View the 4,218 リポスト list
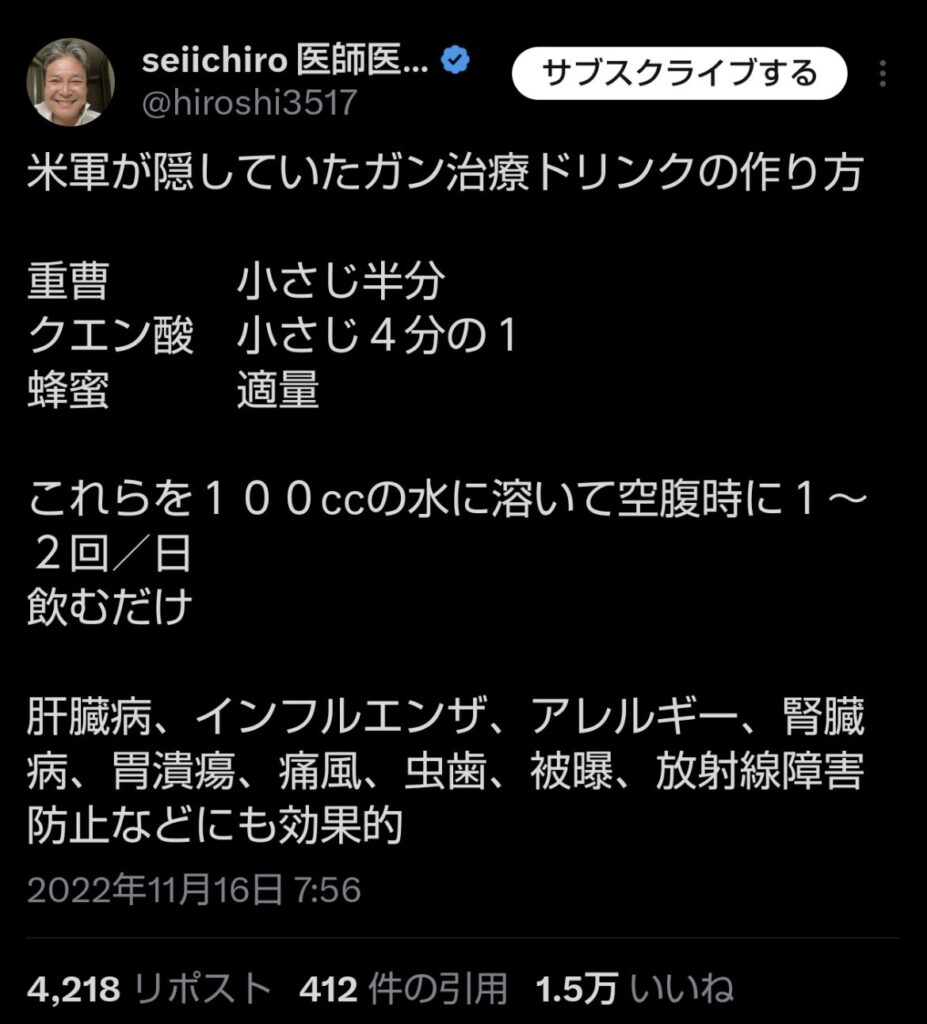 coord(150,989)
